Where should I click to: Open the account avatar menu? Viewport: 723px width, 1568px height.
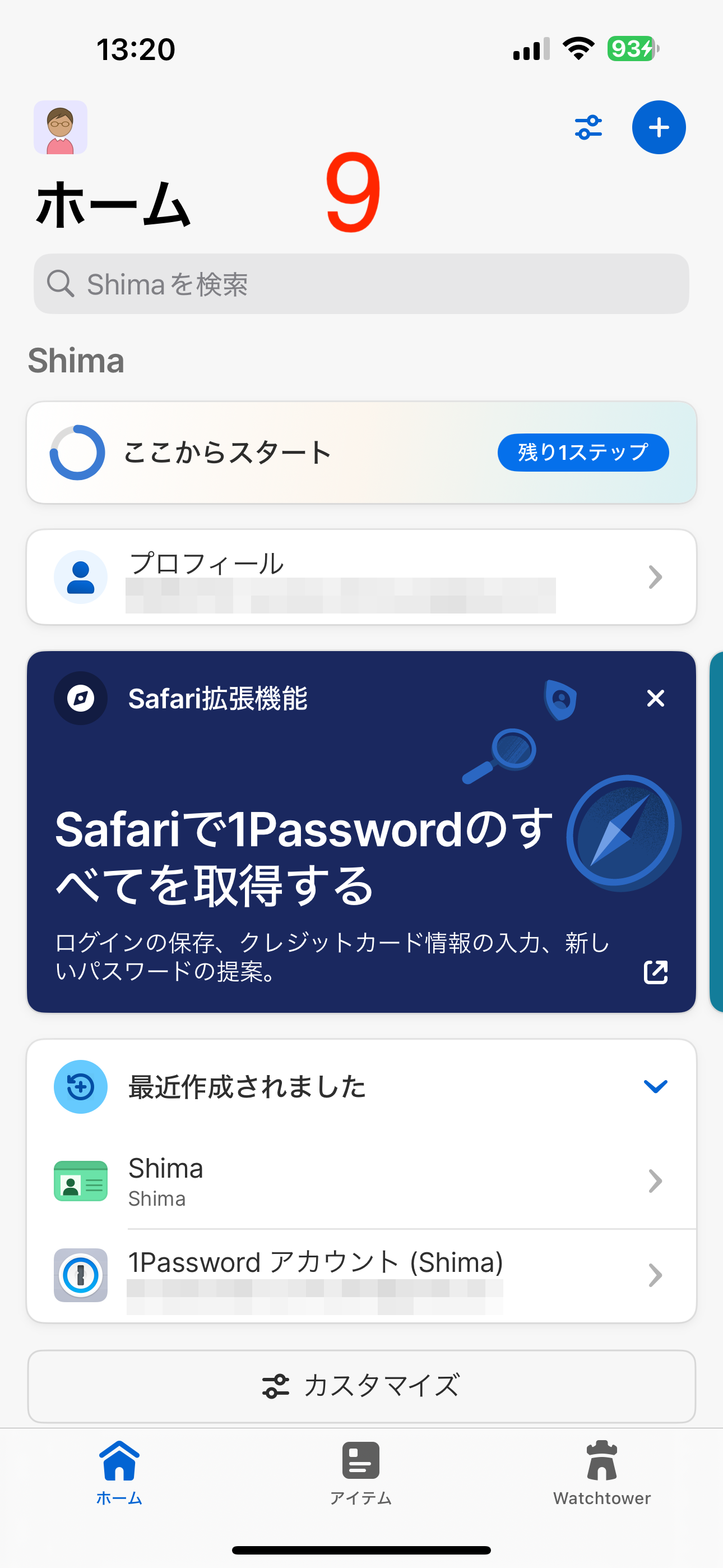pyautogui.click(x=61, y=127)
